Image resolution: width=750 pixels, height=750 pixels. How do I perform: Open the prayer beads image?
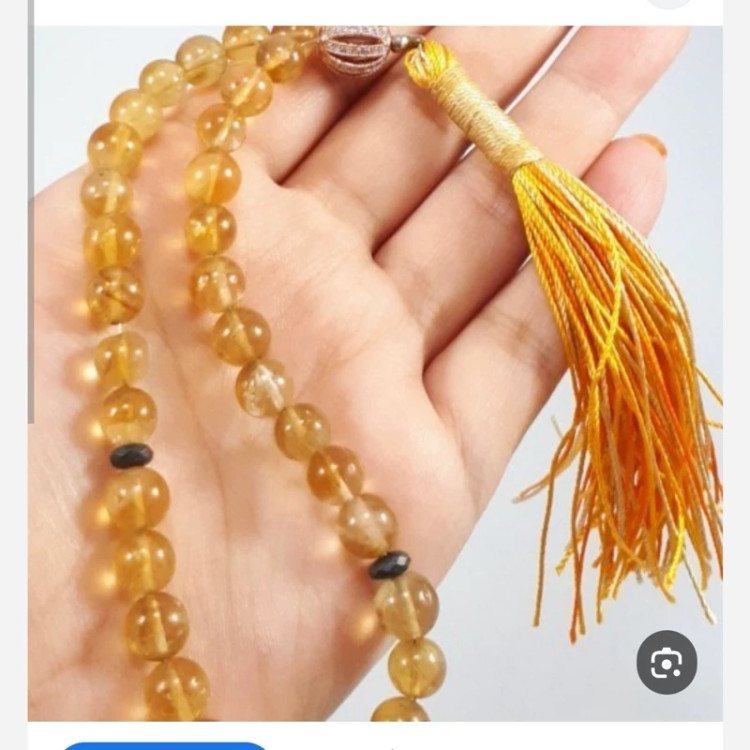coord(375,370)
